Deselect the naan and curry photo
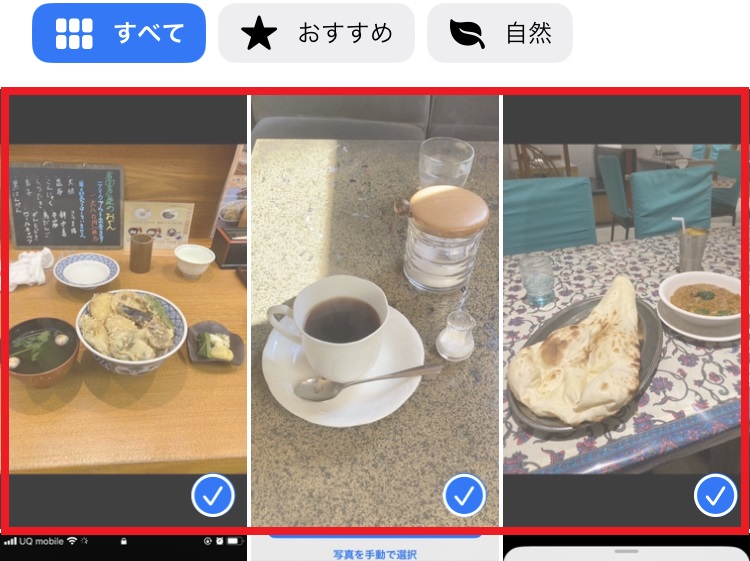 tap(715, 495)
